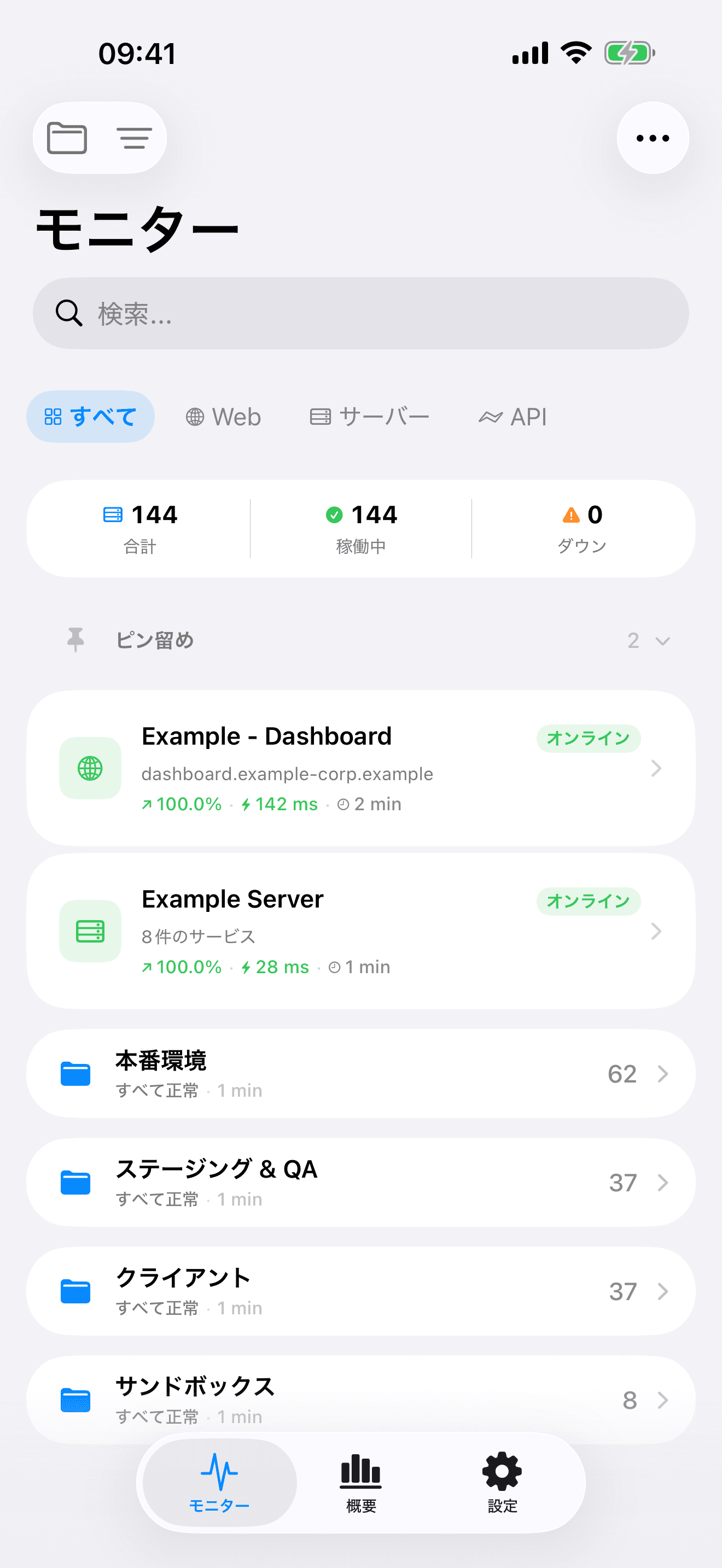Open Example Server details via its chevron

tap(656, 931)
